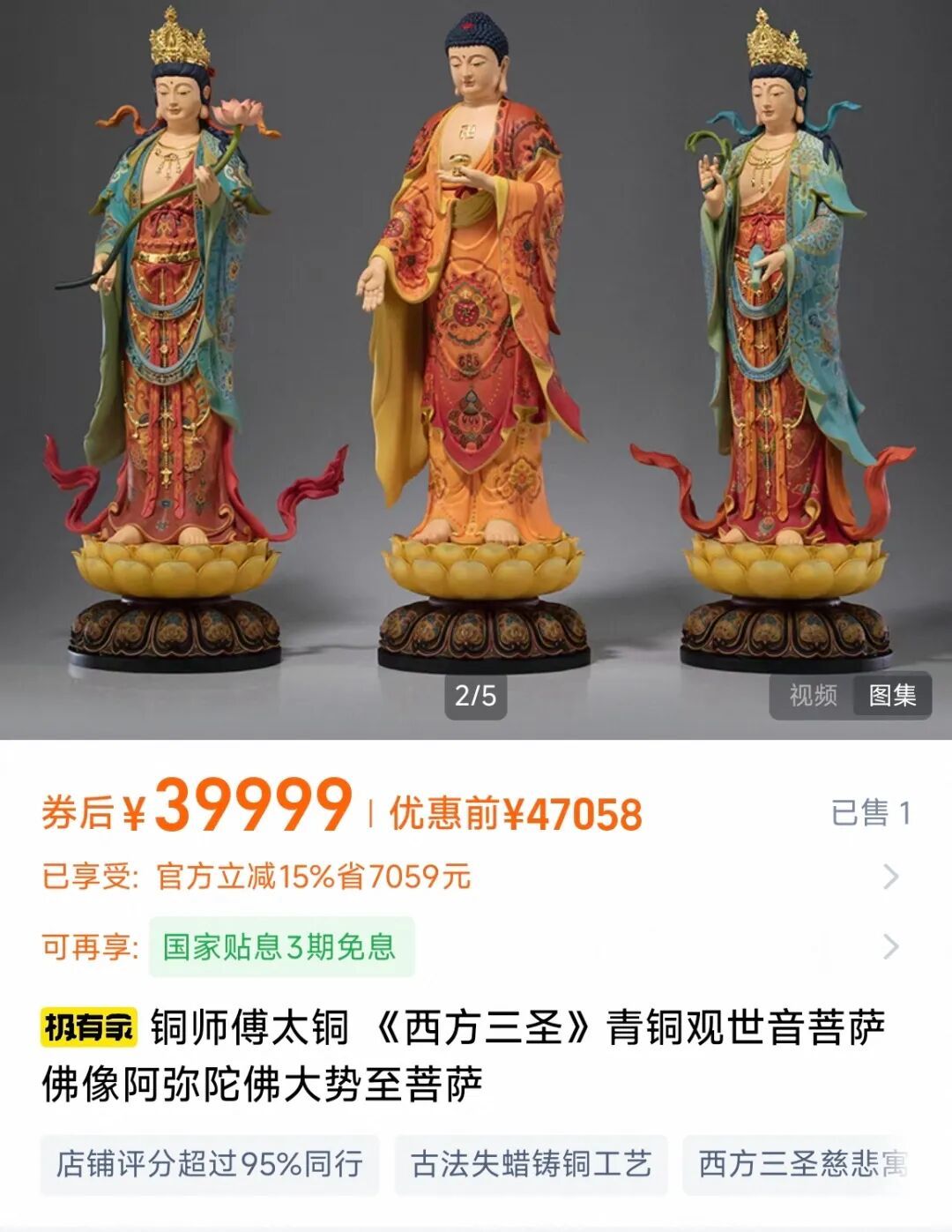Open the 官方立减15% discount details
Viewport: 952px width, 1232px height.
476,877
